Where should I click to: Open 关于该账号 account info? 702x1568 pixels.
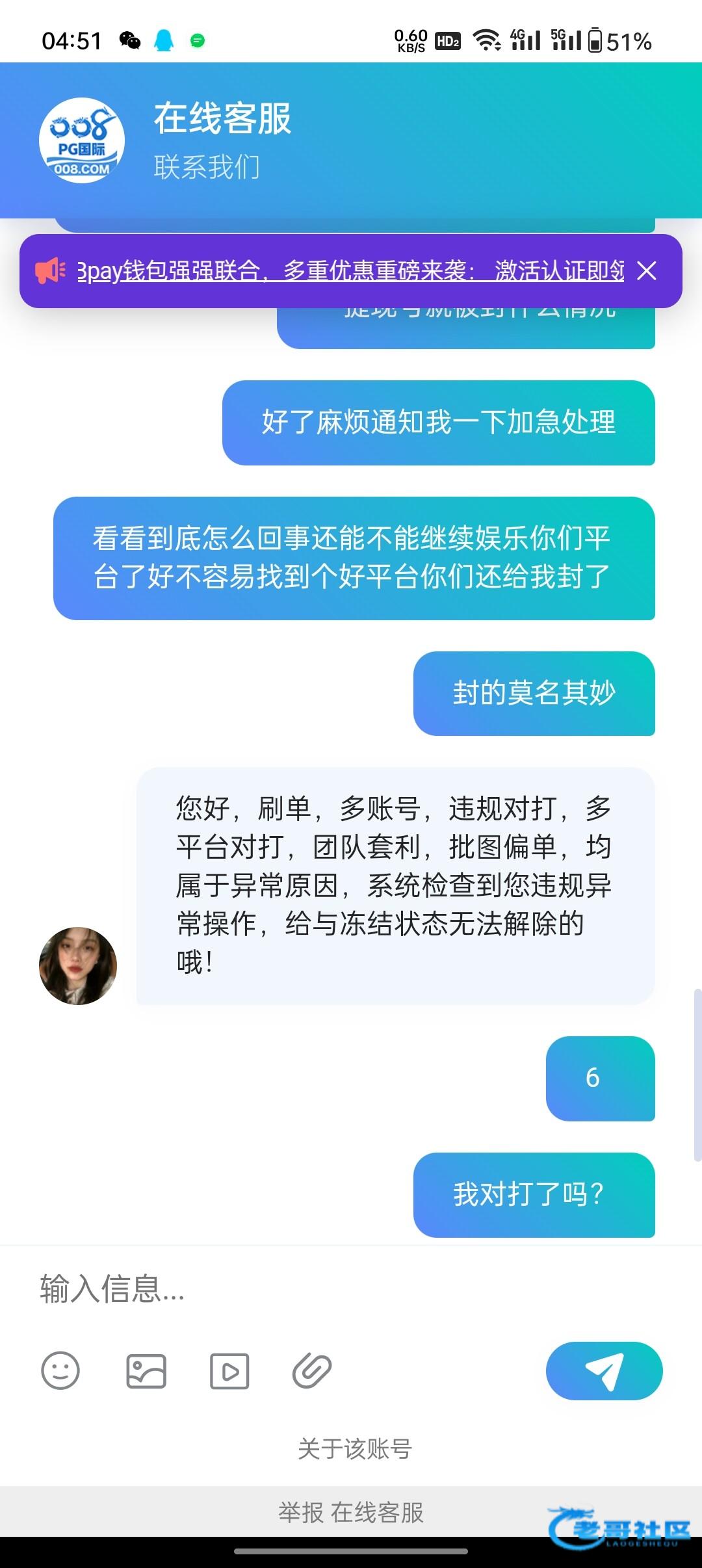click(354, 1449)
